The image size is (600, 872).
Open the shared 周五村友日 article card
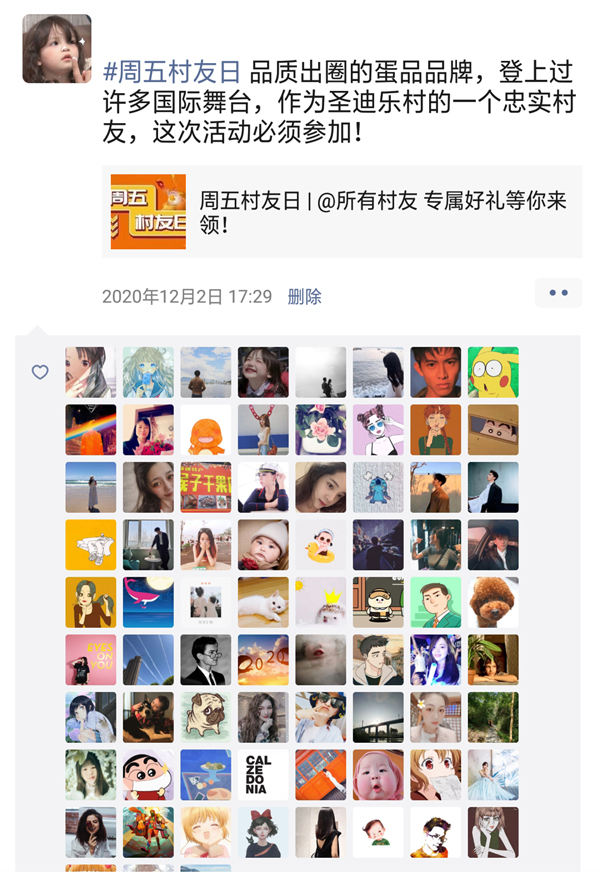pyautogui.click(x=341, y=212)
